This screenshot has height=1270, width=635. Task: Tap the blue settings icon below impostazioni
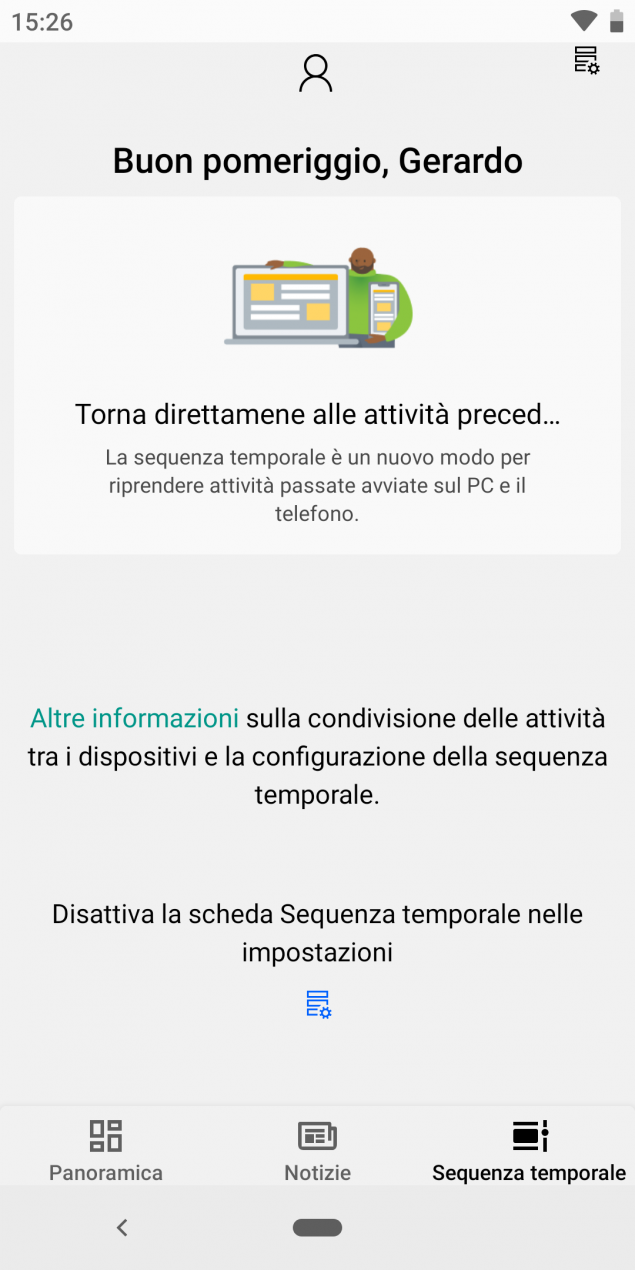pos(318,1004)
